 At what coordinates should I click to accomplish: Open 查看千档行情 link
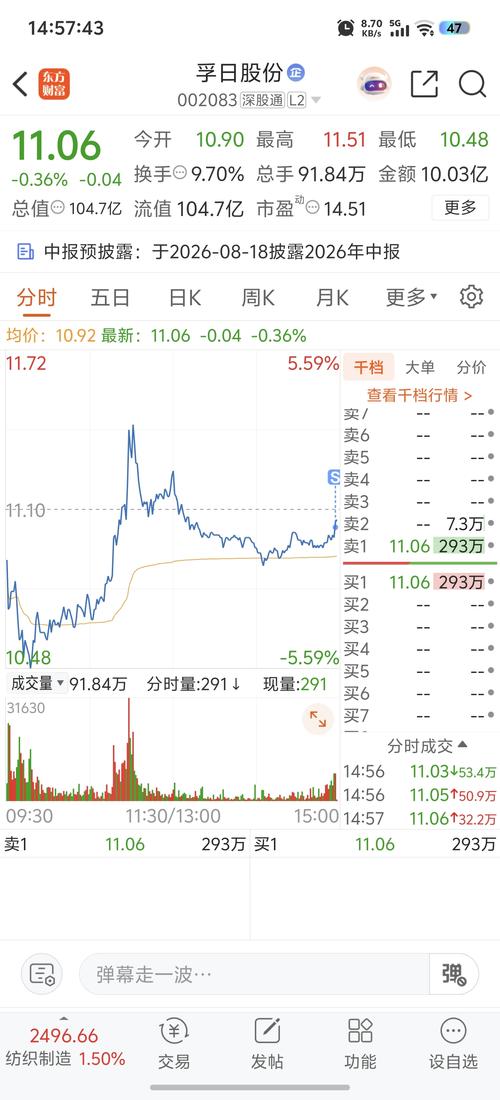click(419, 396)
